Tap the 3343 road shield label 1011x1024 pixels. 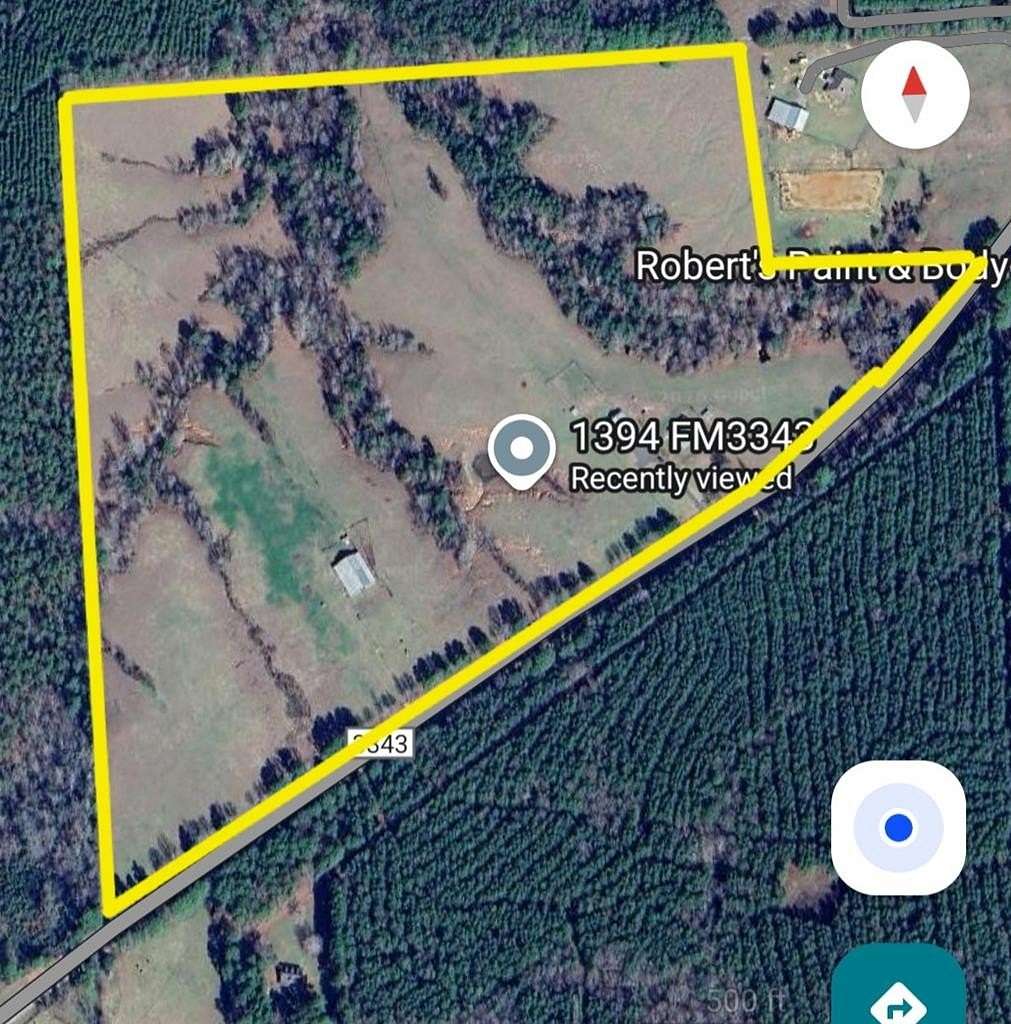coord(380,741)
